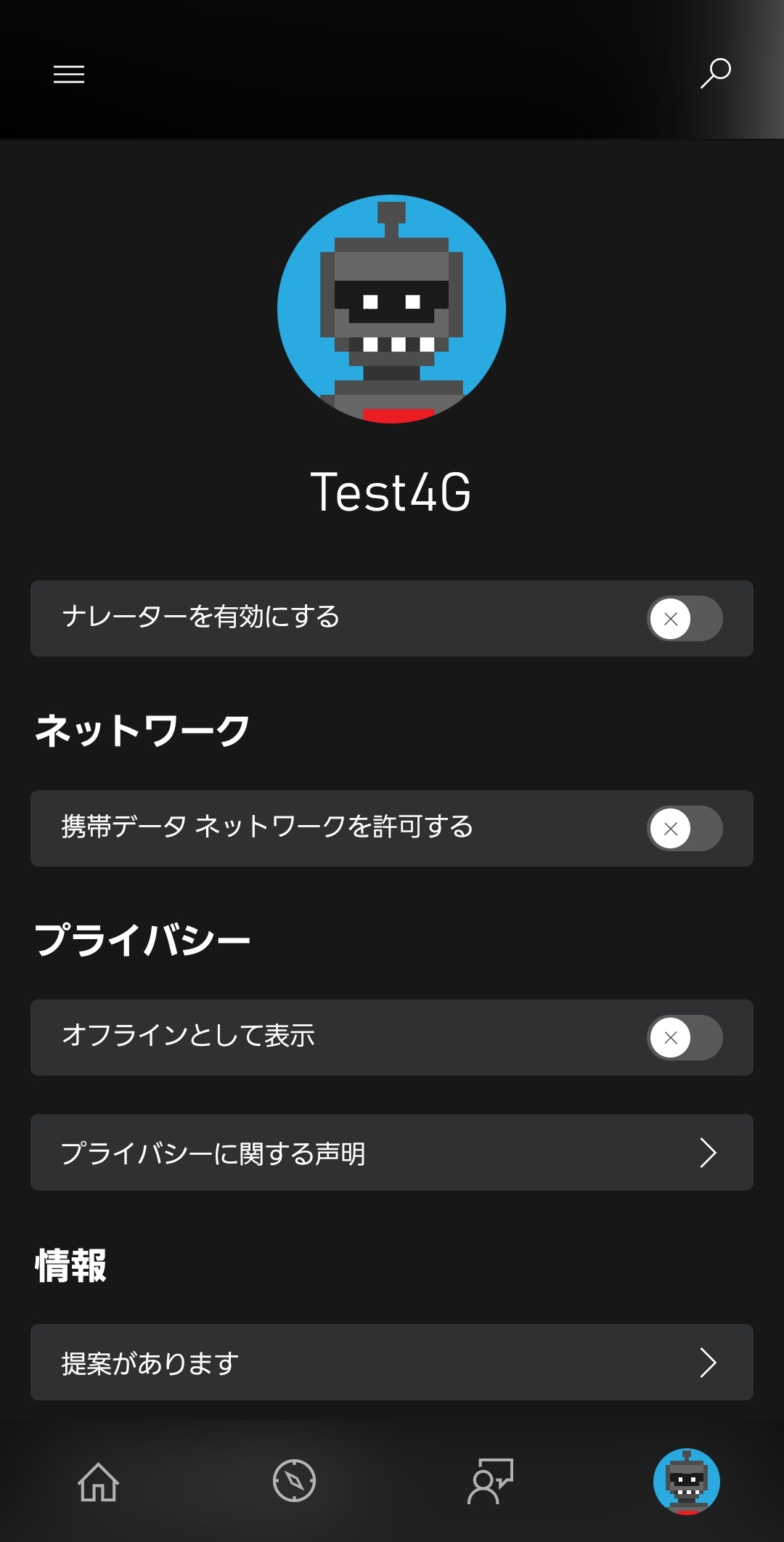Open the suggestions (提案があります) row

click(x=392, y=1363)
